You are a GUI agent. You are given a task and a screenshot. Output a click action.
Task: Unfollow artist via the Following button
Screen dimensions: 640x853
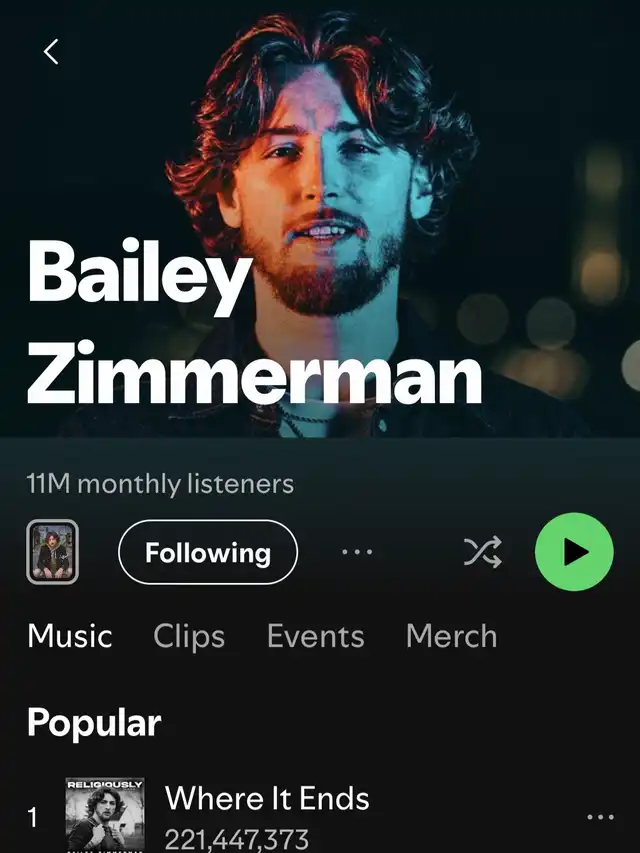click(x=208, y=552)
